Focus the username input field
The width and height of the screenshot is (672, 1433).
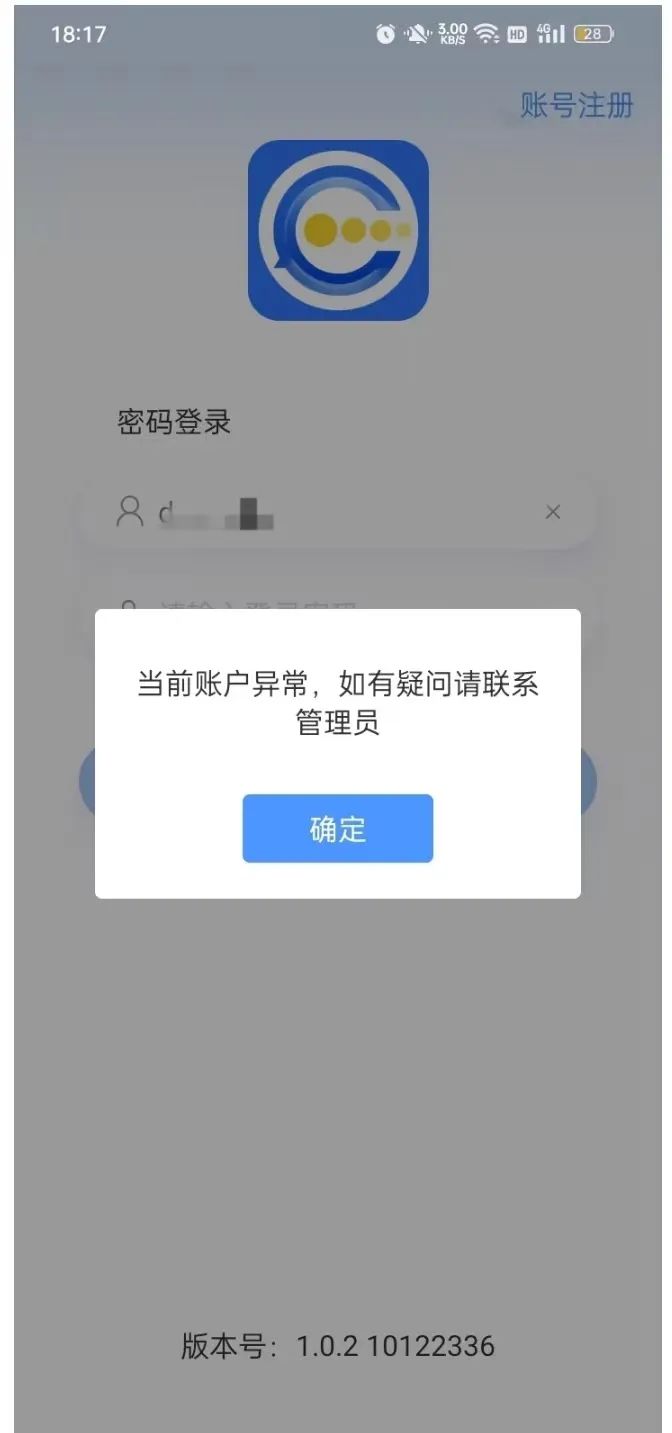(x=340, y=513)
